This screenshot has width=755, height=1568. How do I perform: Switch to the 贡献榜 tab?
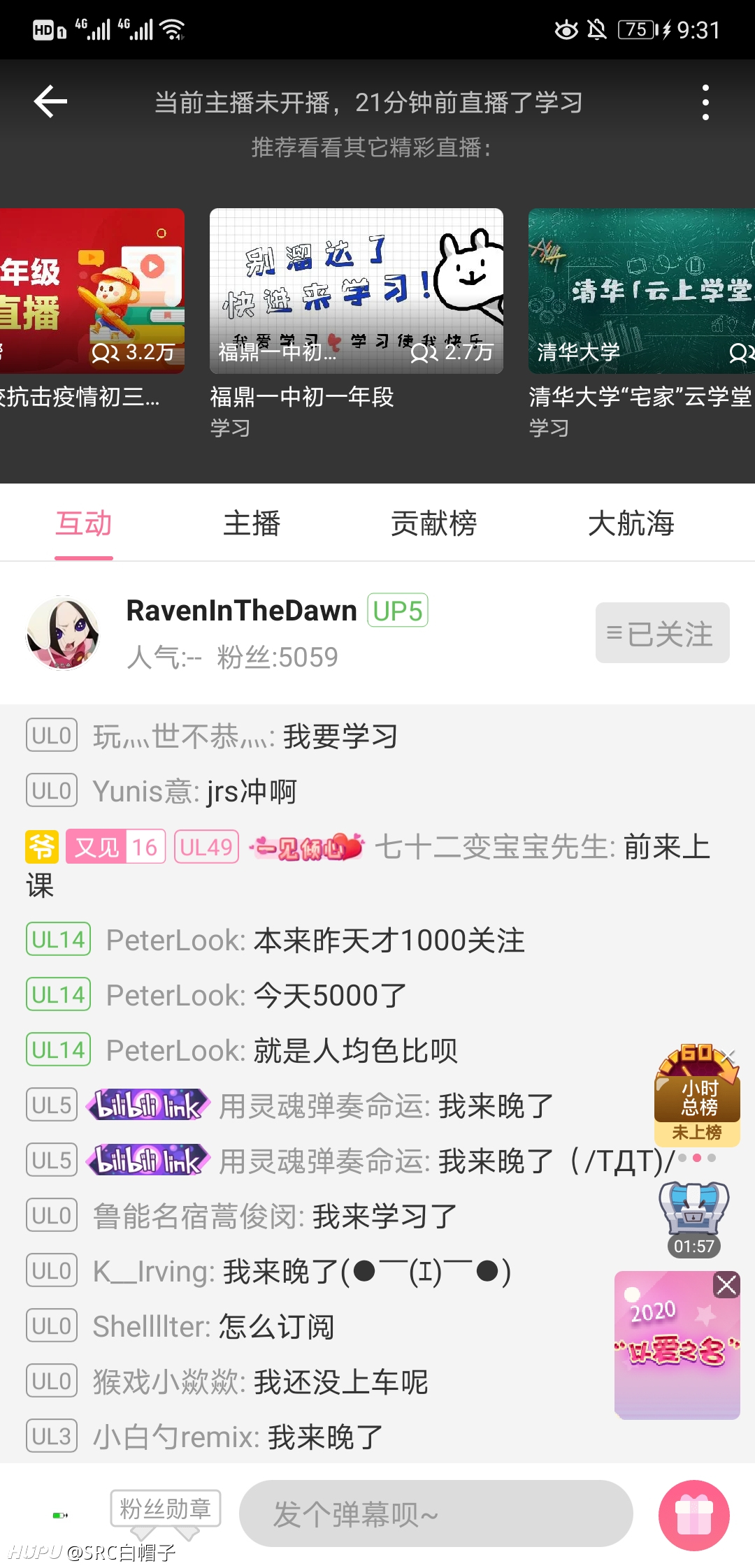(x=433, y=523)
